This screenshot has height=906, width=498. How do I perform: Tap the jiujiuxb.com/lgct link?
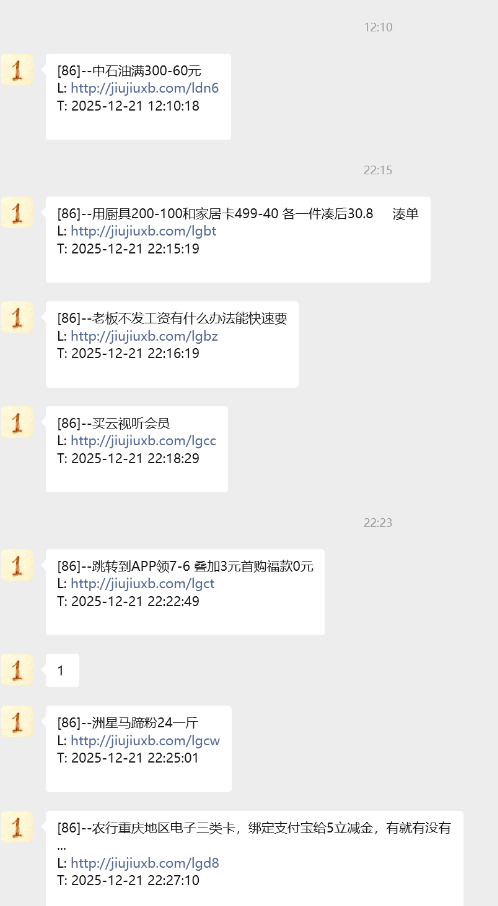[x=142, y=584]
